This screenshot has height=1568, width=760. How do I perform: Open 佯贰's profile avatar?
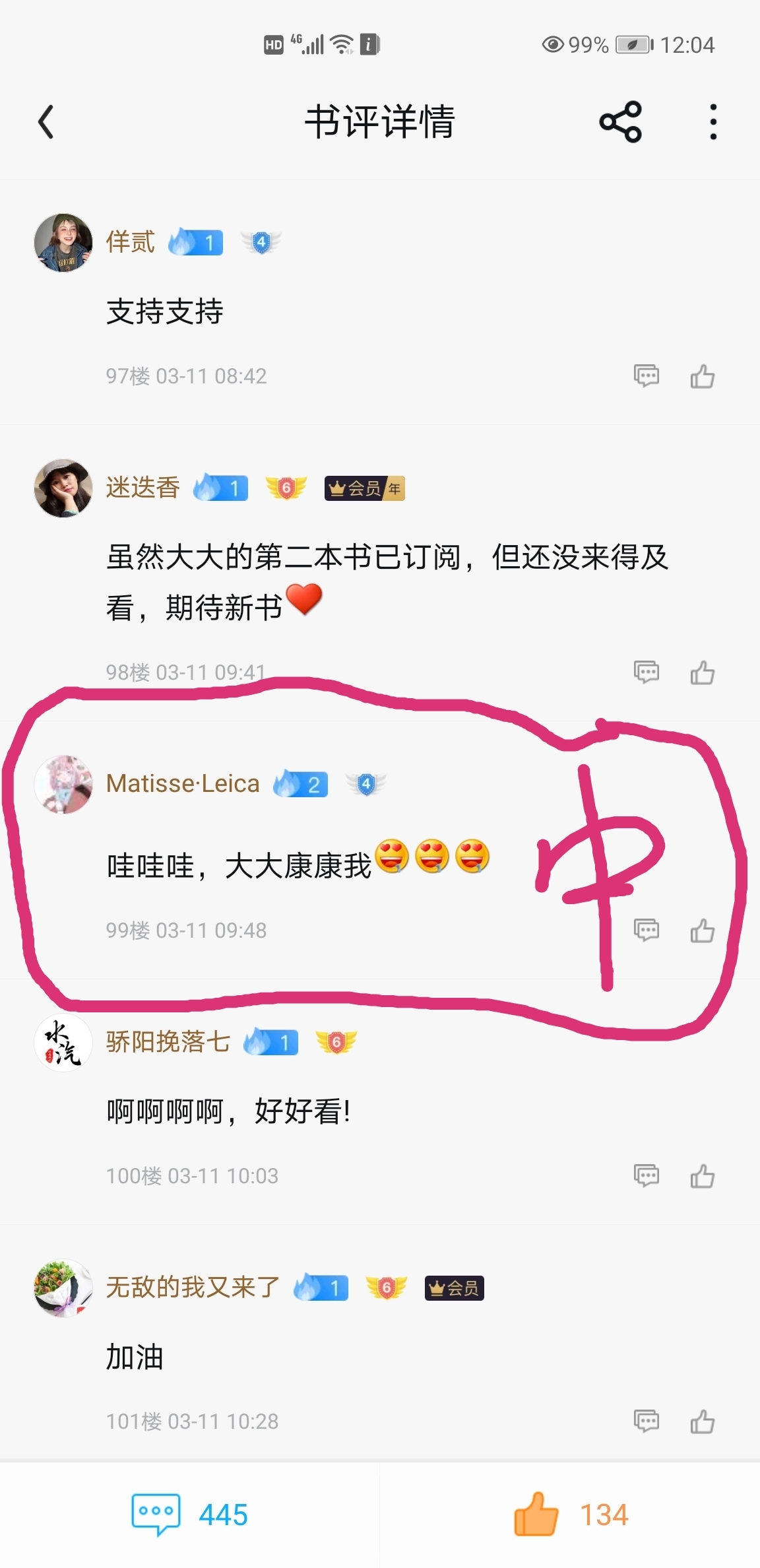click(x=63, y=243)
